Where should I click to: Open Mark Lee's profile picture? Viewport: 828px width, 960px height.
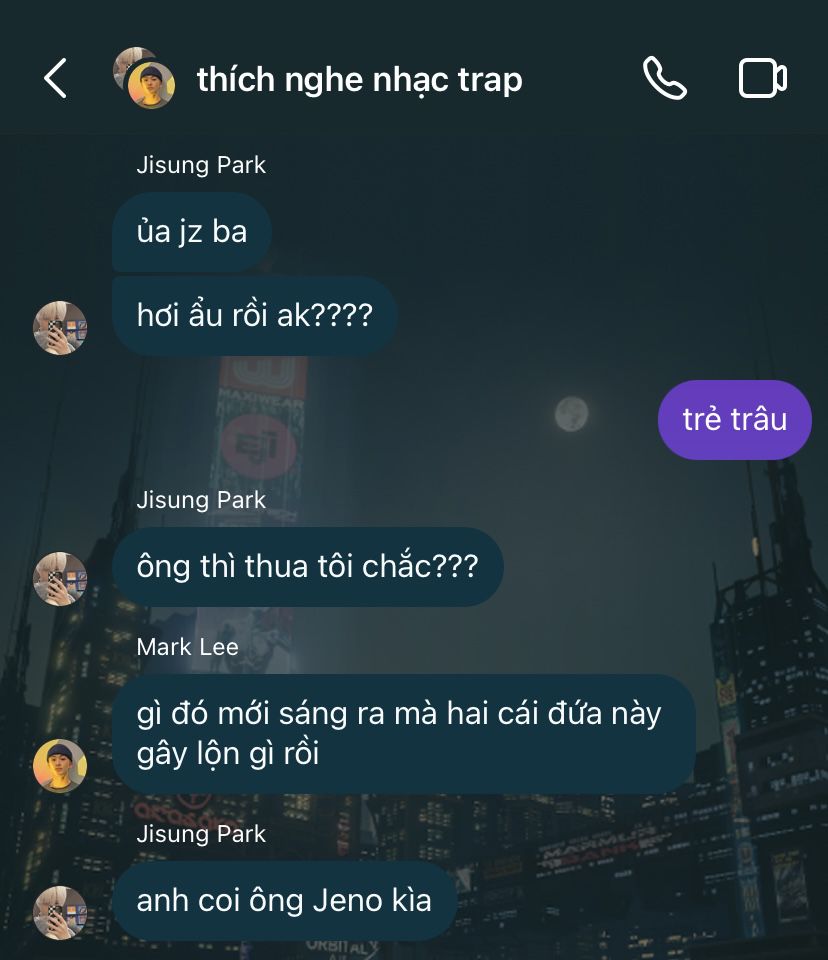point(60,765)
